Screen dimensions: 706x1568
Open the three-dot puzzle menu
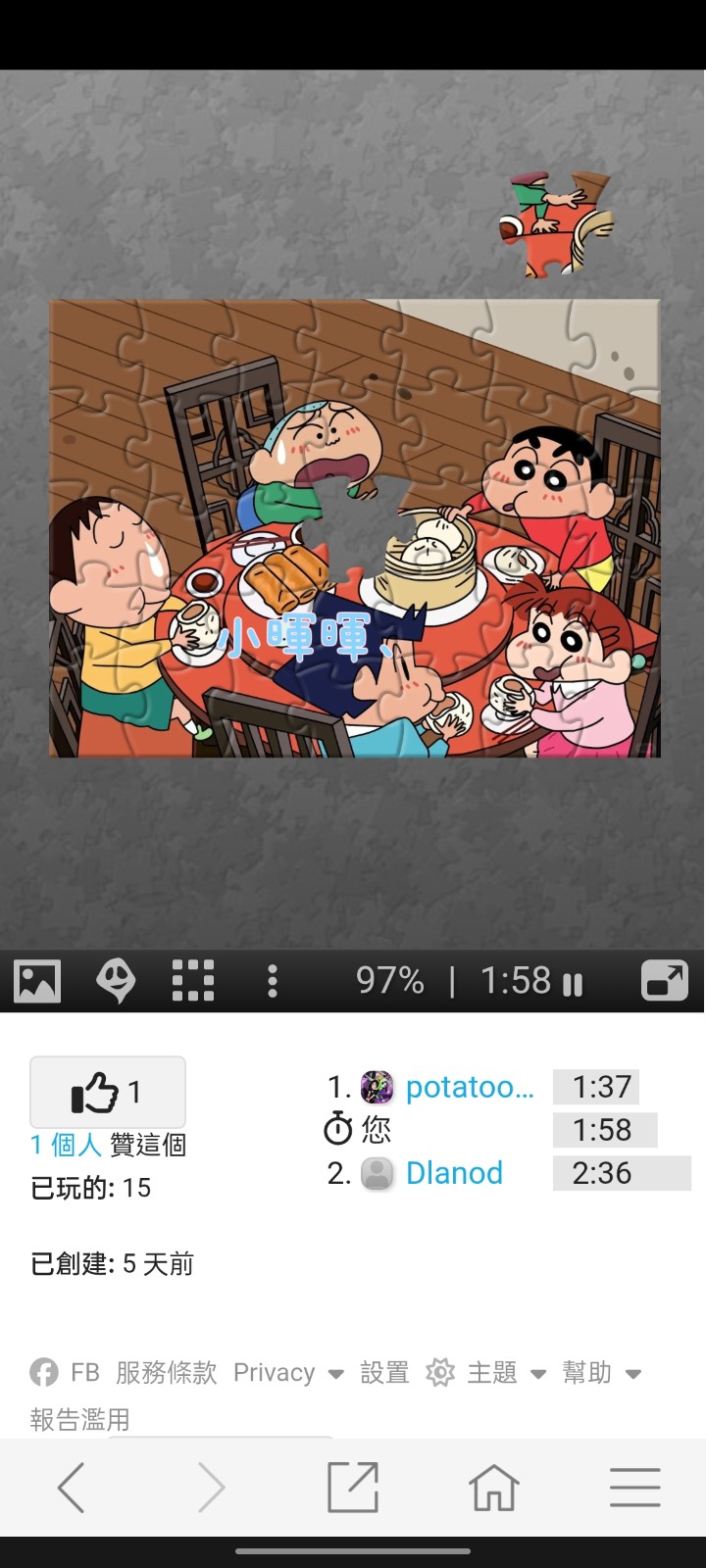[x=273, y=981]
